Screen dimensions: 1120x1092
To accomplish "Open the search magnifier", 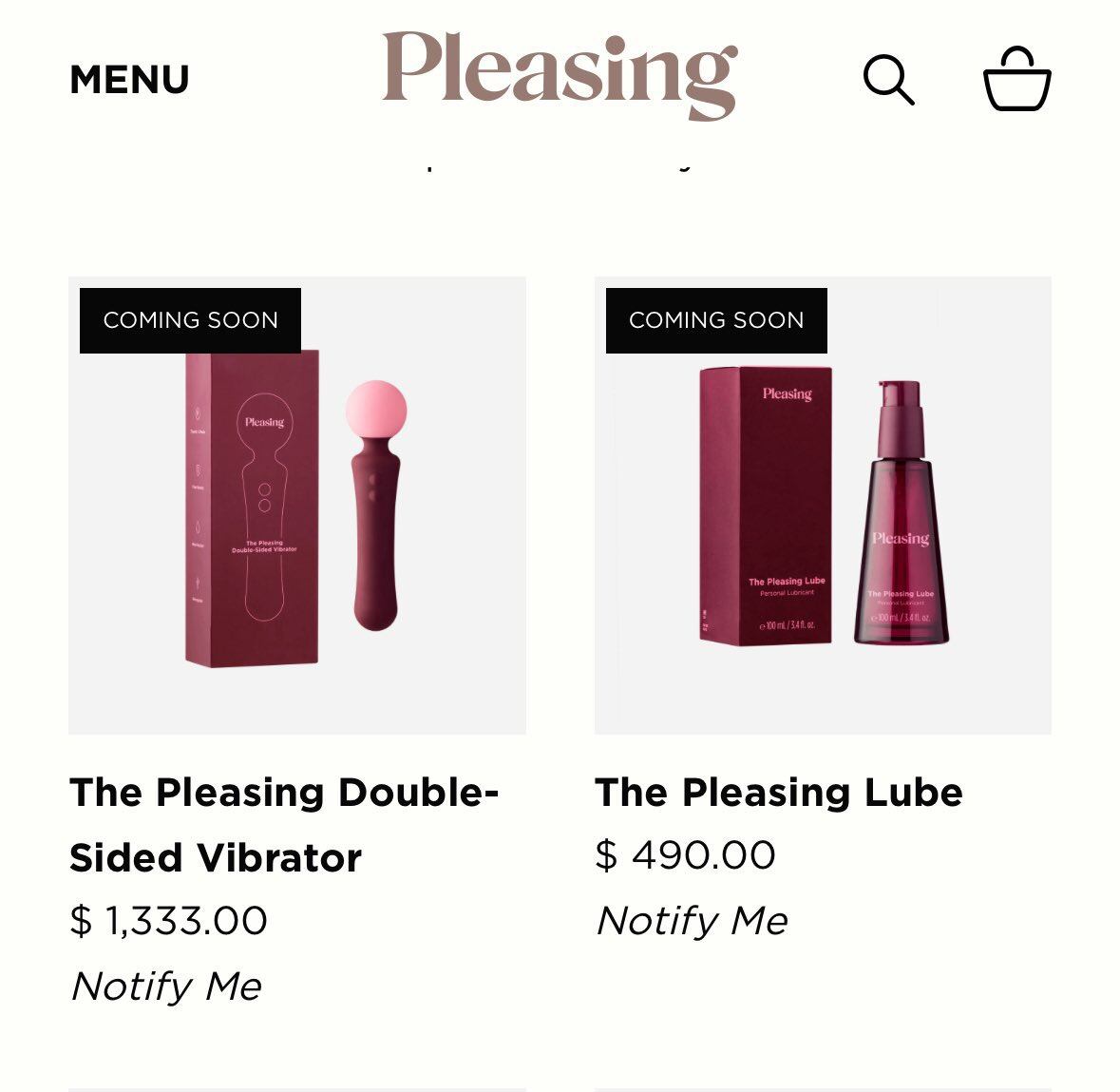I will [x=888, y=80].
